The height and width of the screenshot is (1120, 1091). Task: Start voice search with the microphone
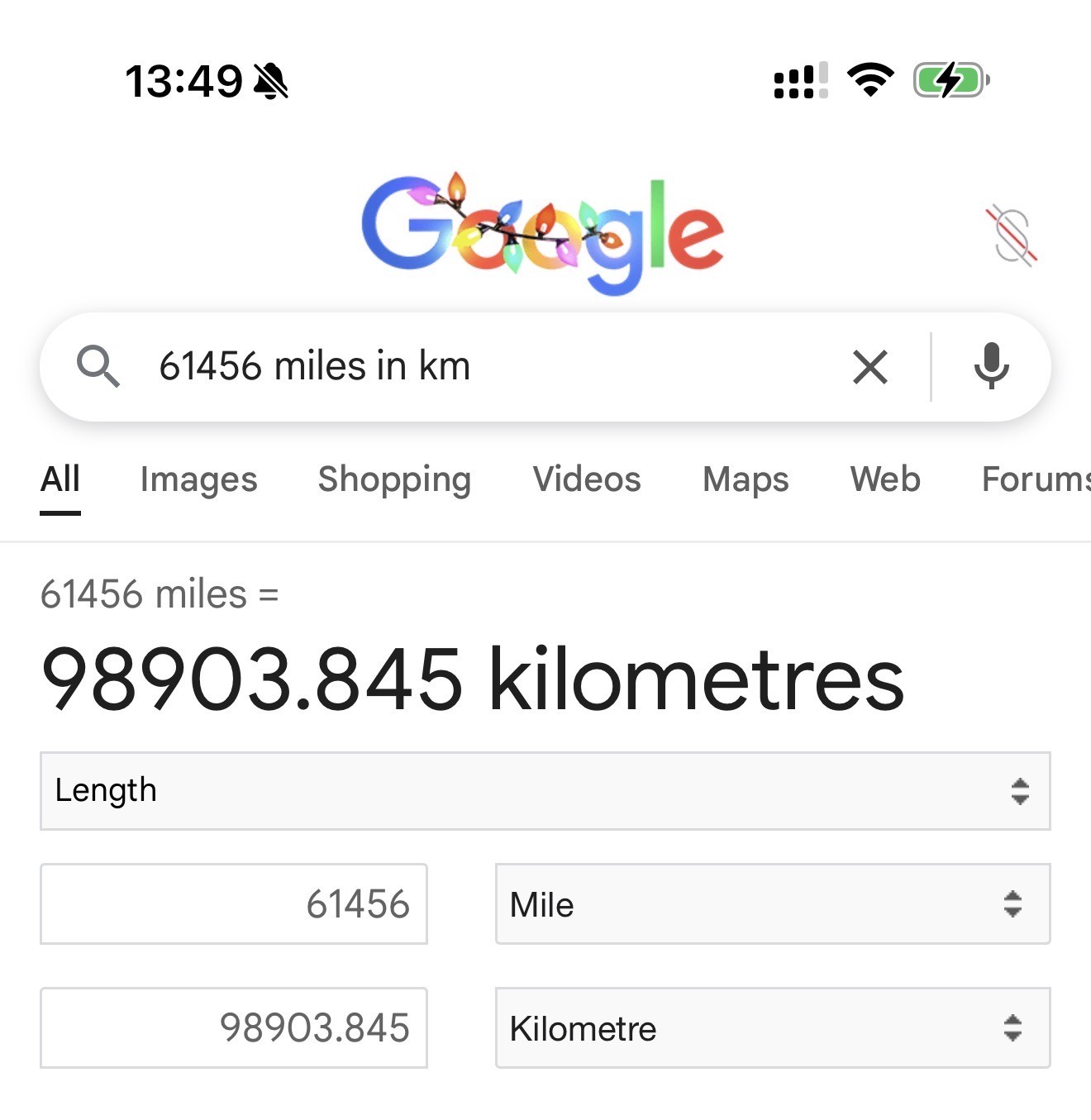tap(991, 366)
